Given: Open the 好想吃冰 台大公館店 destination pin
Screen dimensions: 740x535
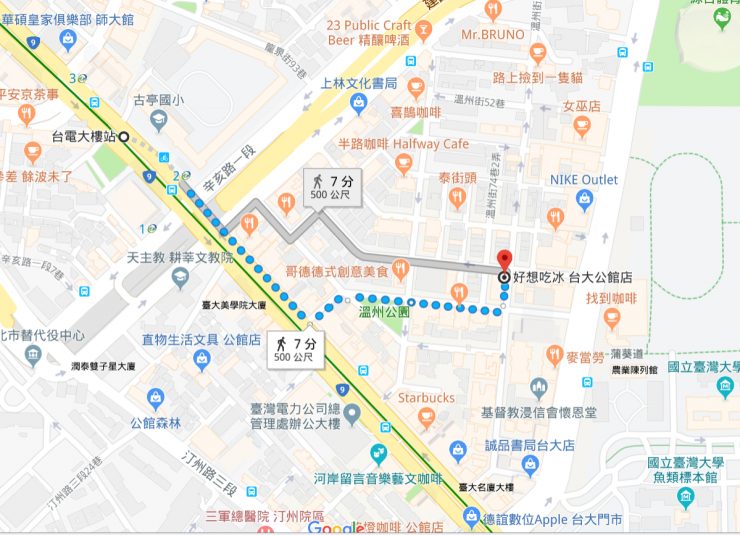Looking at the screenshot, I should (504, 260).
